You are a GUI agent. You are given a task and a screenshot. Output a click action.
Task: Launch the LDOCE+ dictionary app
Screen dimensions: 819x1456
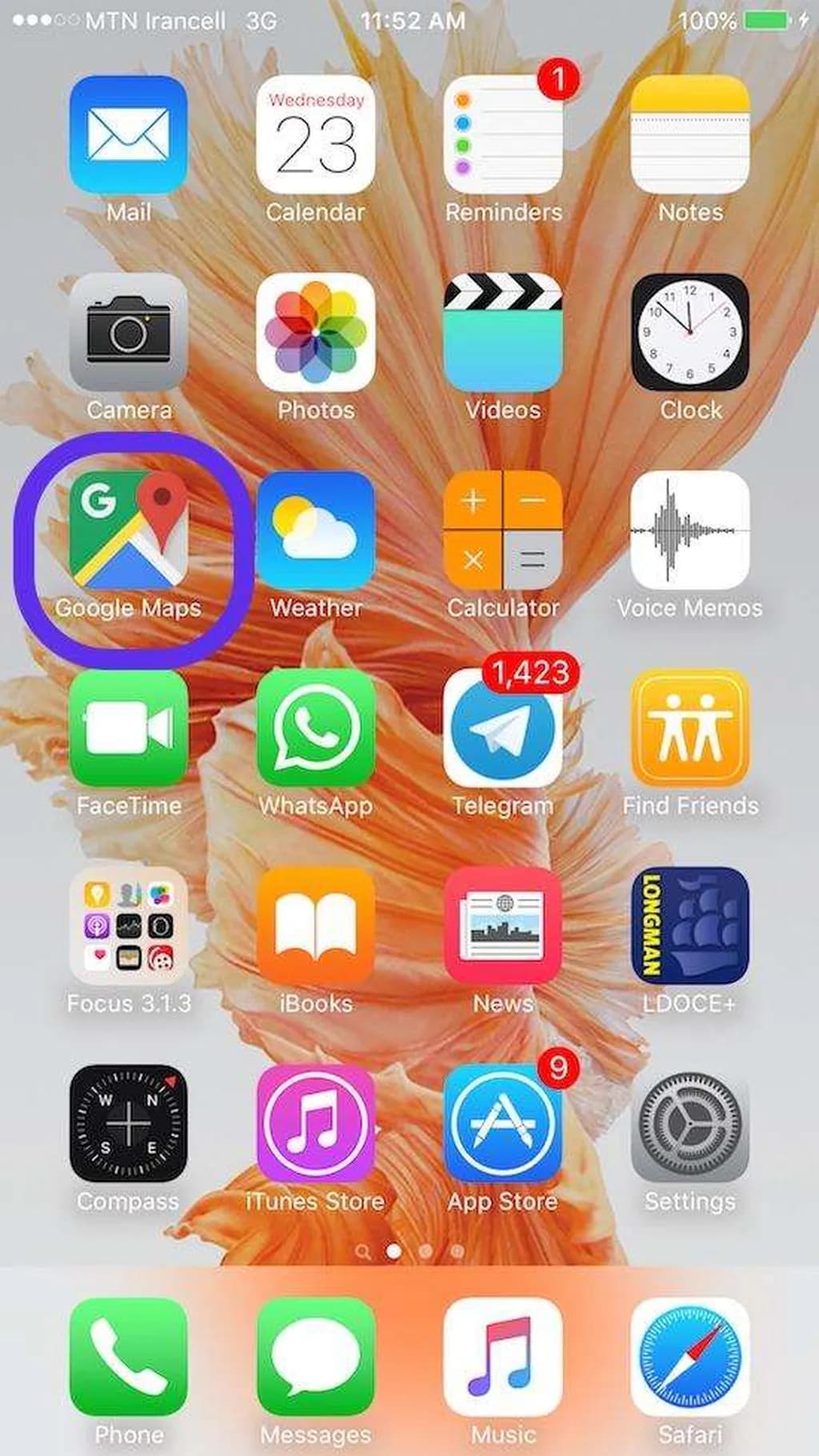tap(689, 925)
